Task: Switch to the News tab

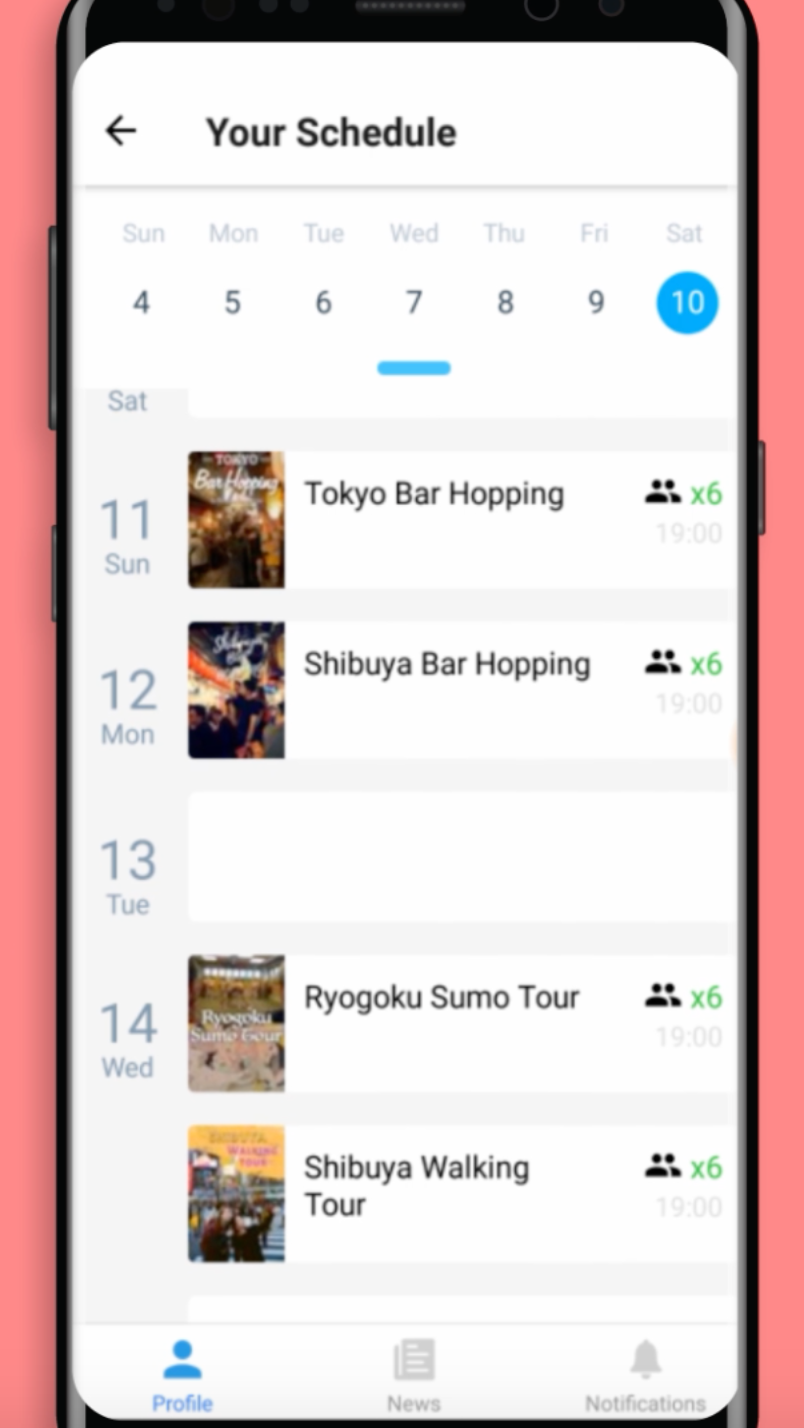Action: click(x=414, y=1375)
